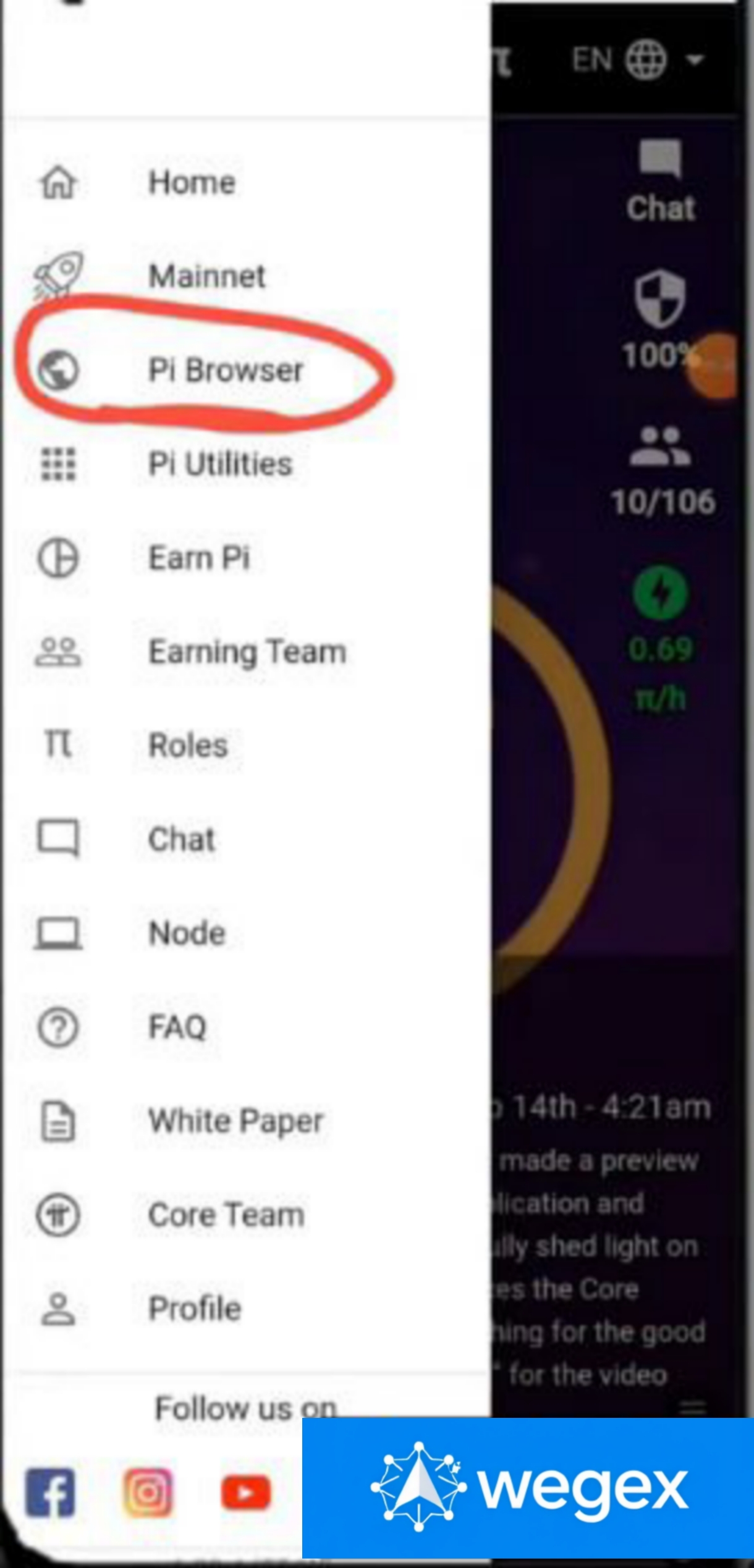Go to Profile
The height and width of the screenshot is (1568, 754).
tap(194, 1309)
